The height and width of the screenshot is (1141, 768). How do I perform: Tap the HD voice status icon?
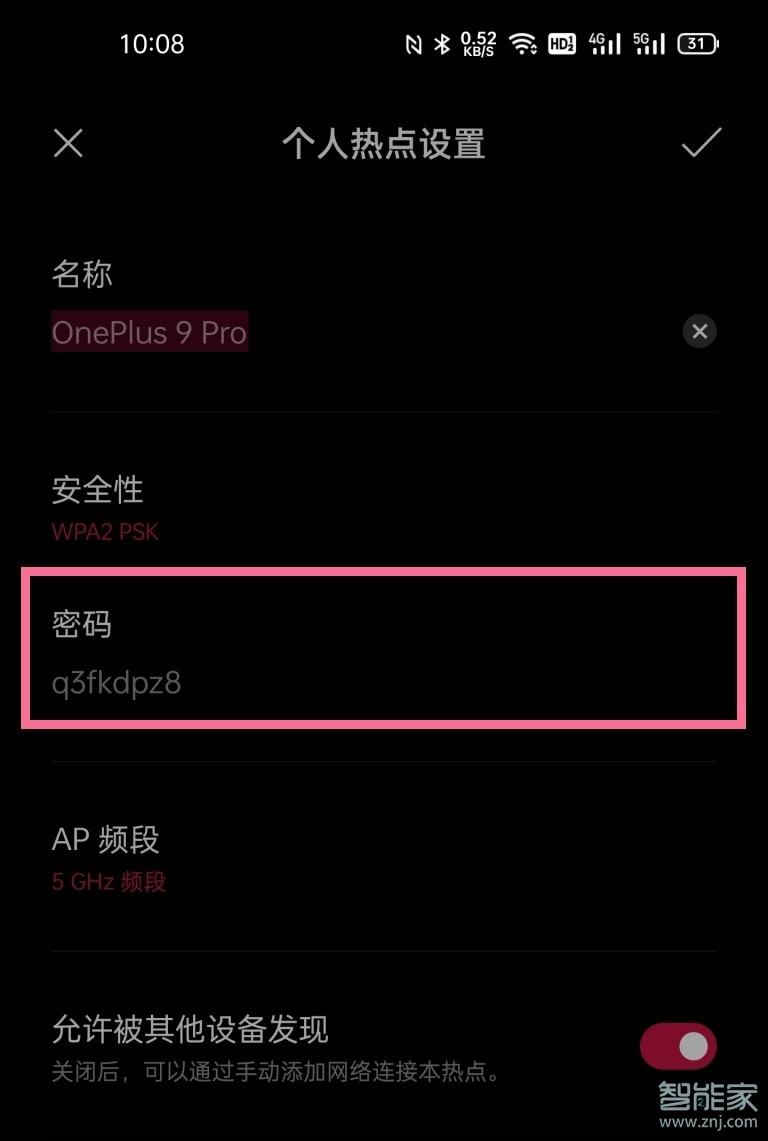[563, 43]
